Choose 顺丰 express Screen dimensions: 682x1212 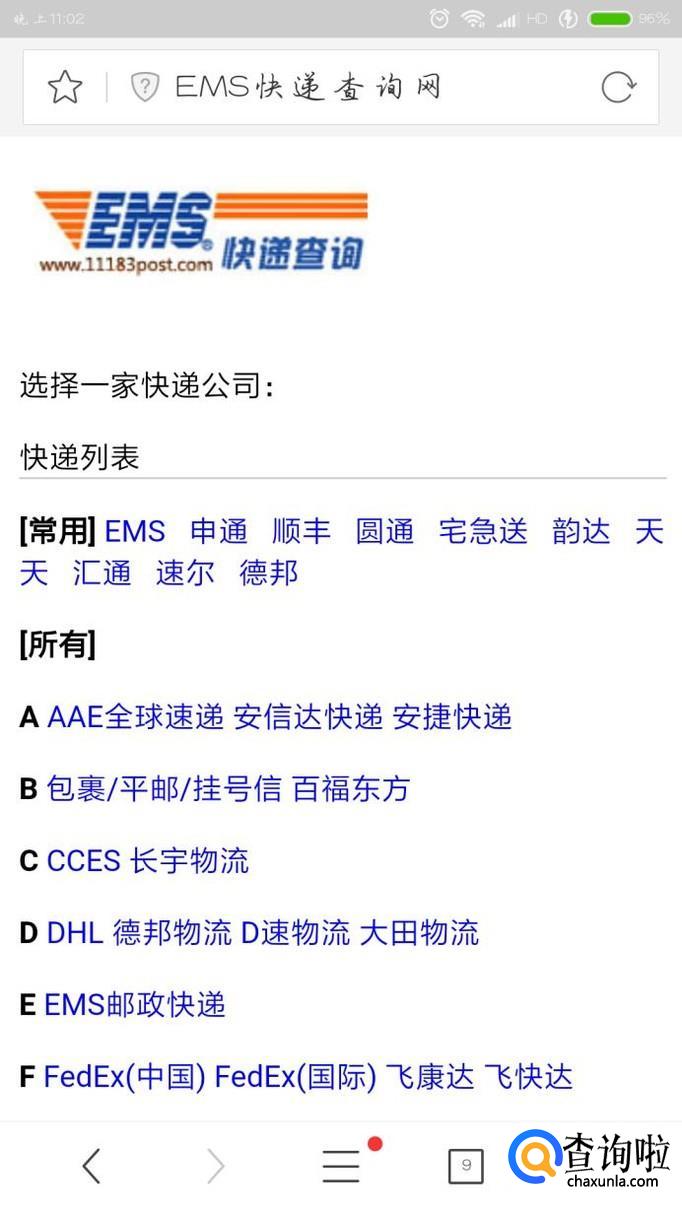tap(301, 531)
